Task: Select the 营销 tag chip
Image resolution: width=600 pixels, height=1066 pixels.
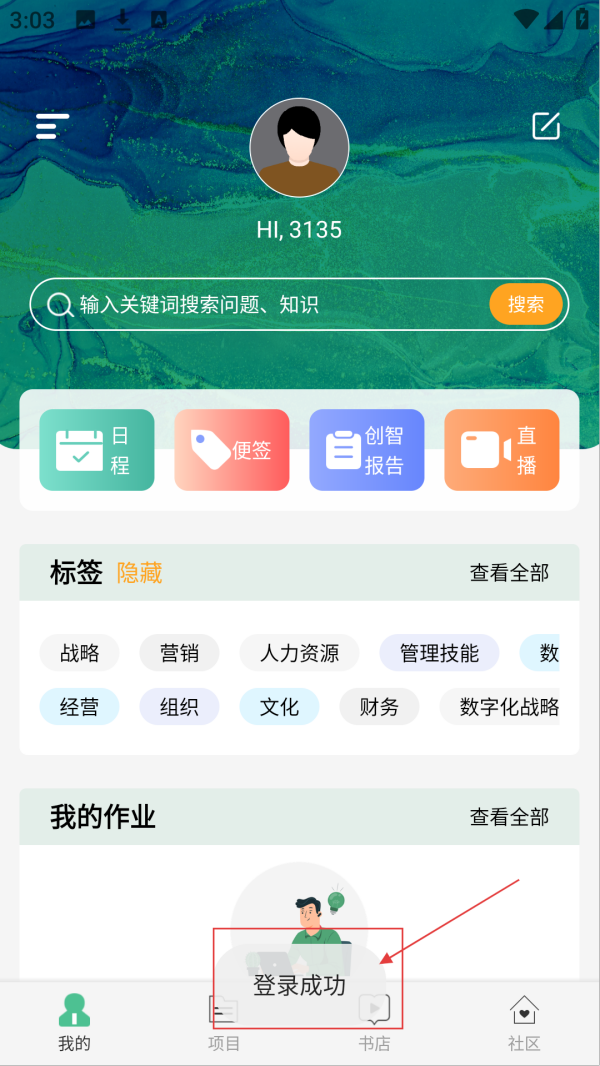Action: click(x=179, y=653)
